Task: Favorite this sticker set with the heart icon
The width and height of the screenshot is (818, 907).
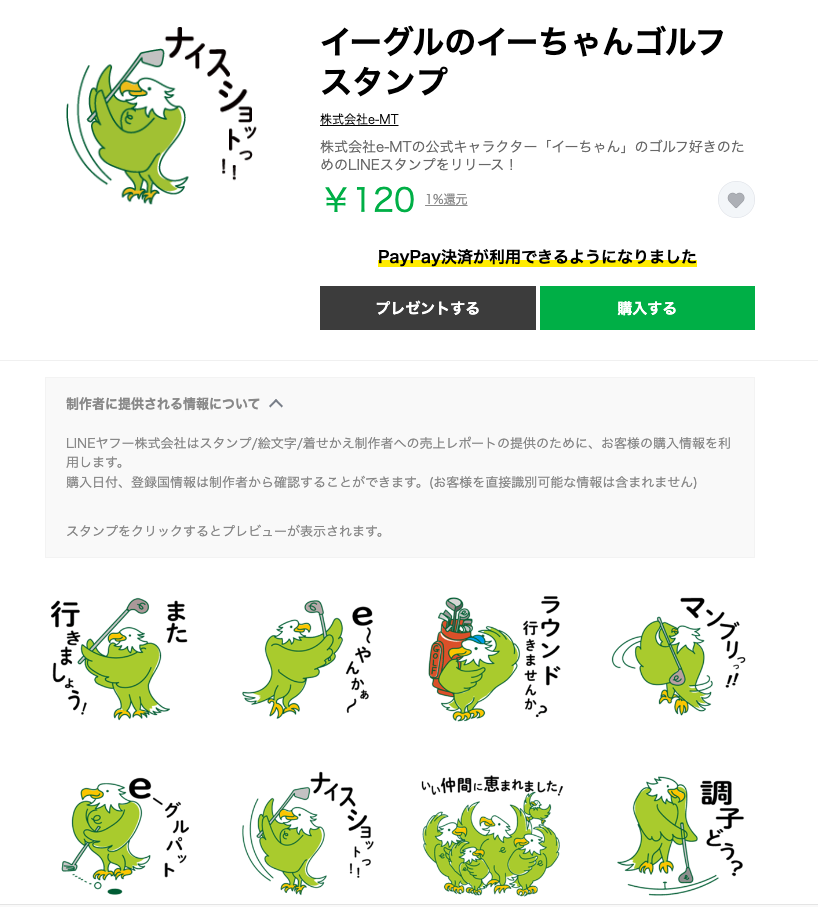Action: click(736, 200)
